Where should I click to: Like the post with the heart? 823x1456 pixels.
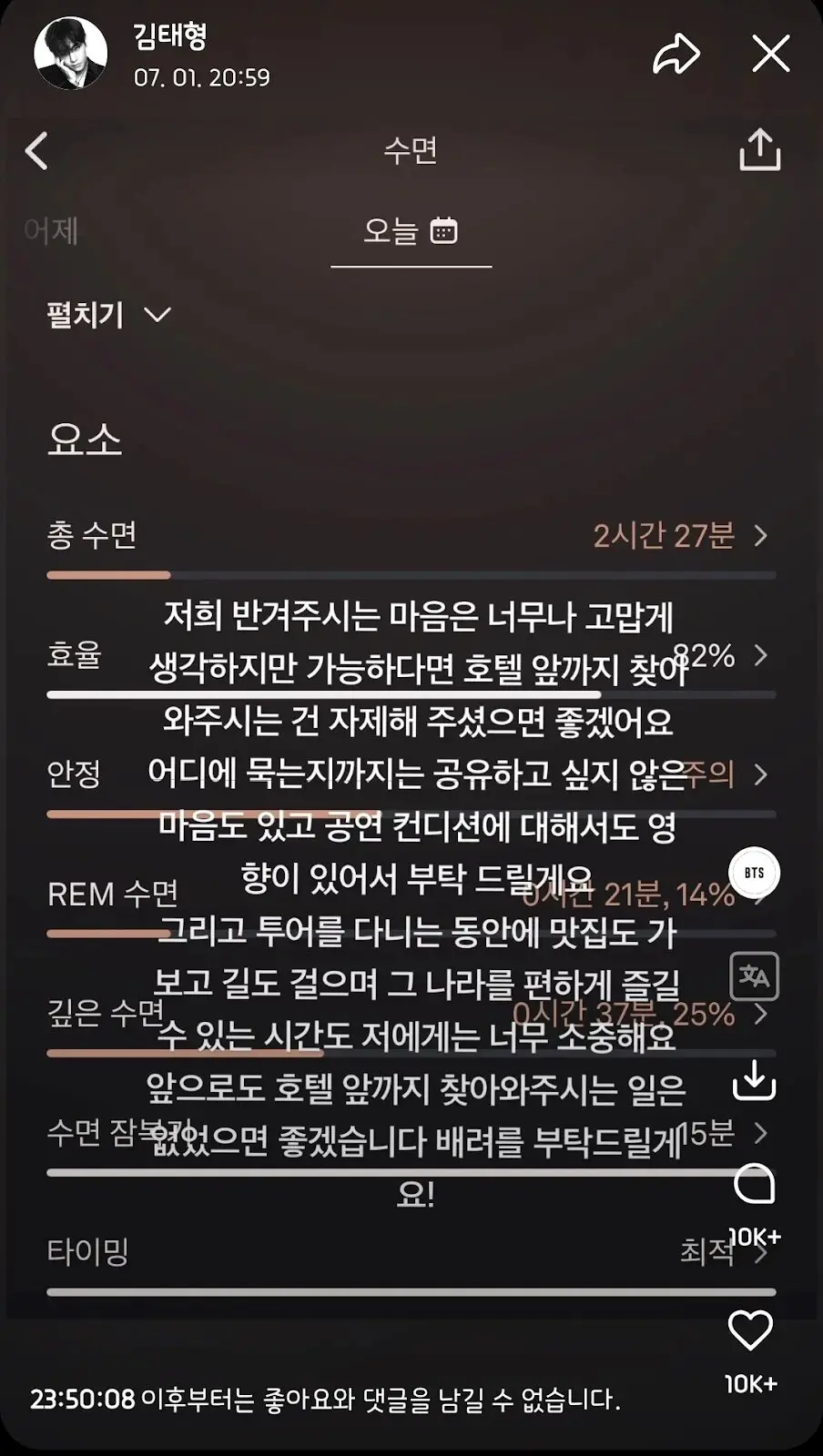click(750, 1330)
